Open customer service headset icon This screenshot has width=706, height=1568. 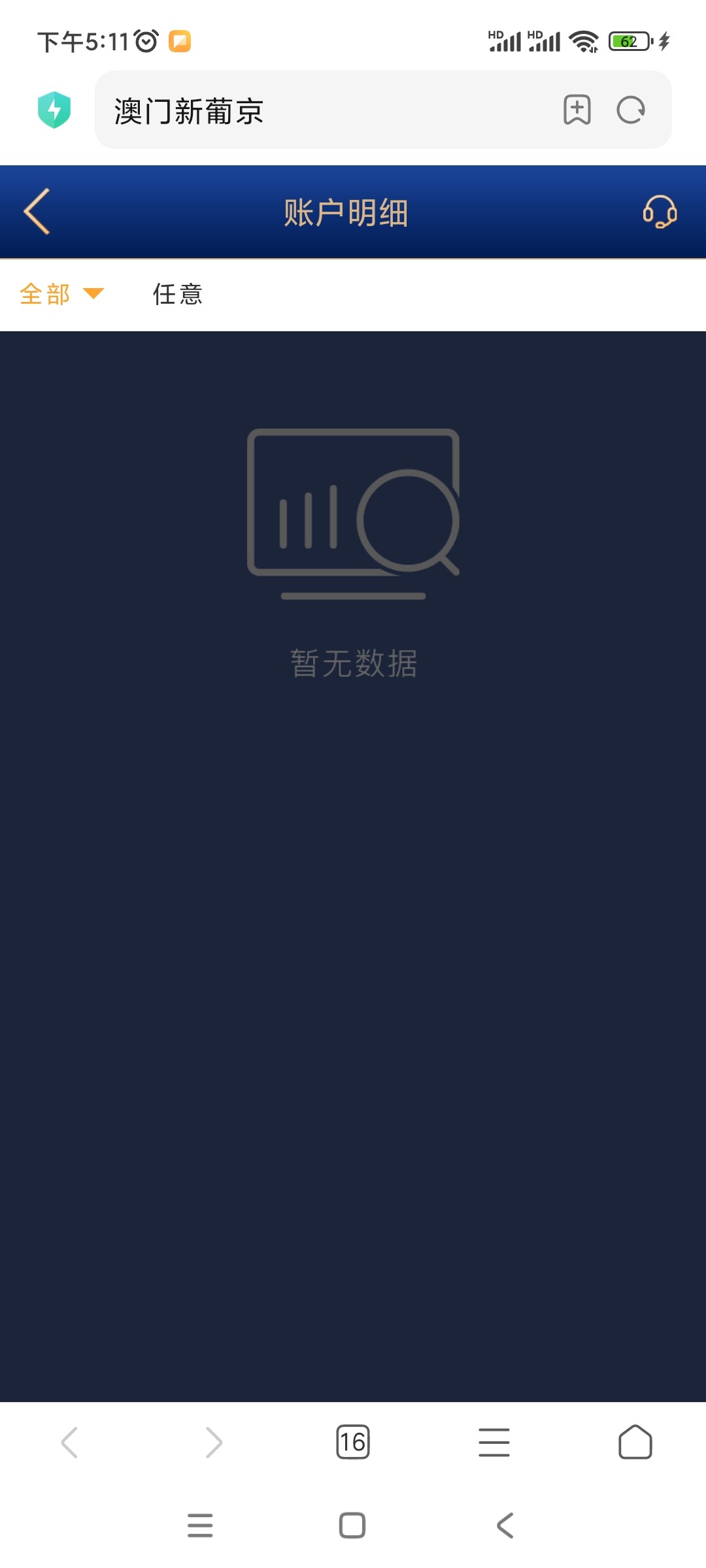660,212
